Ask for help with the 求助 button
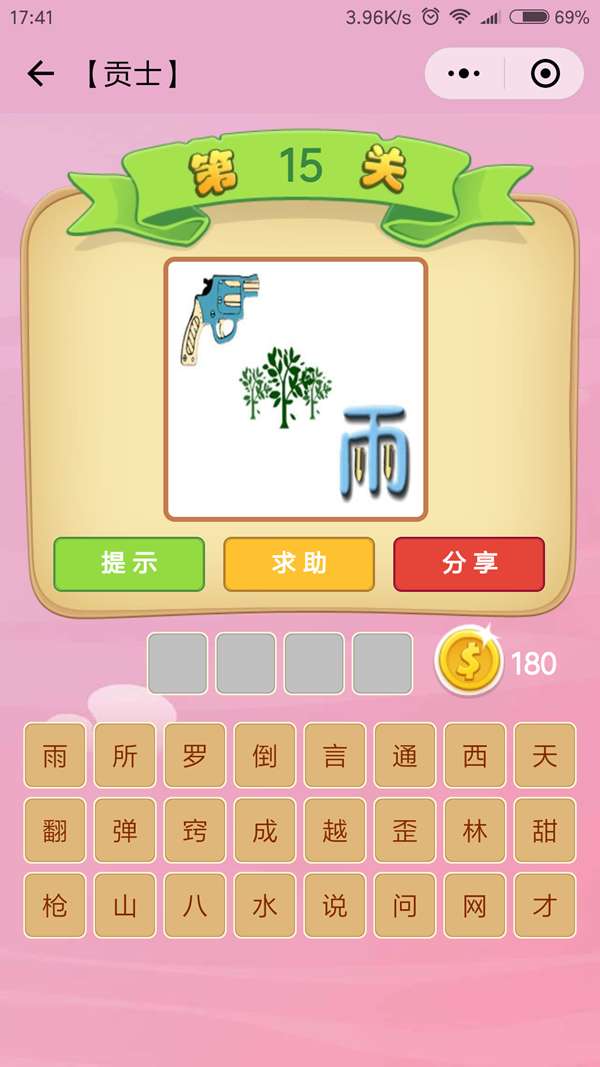The width and height of the screenshot is (600, 1067). tap(299, 563)
